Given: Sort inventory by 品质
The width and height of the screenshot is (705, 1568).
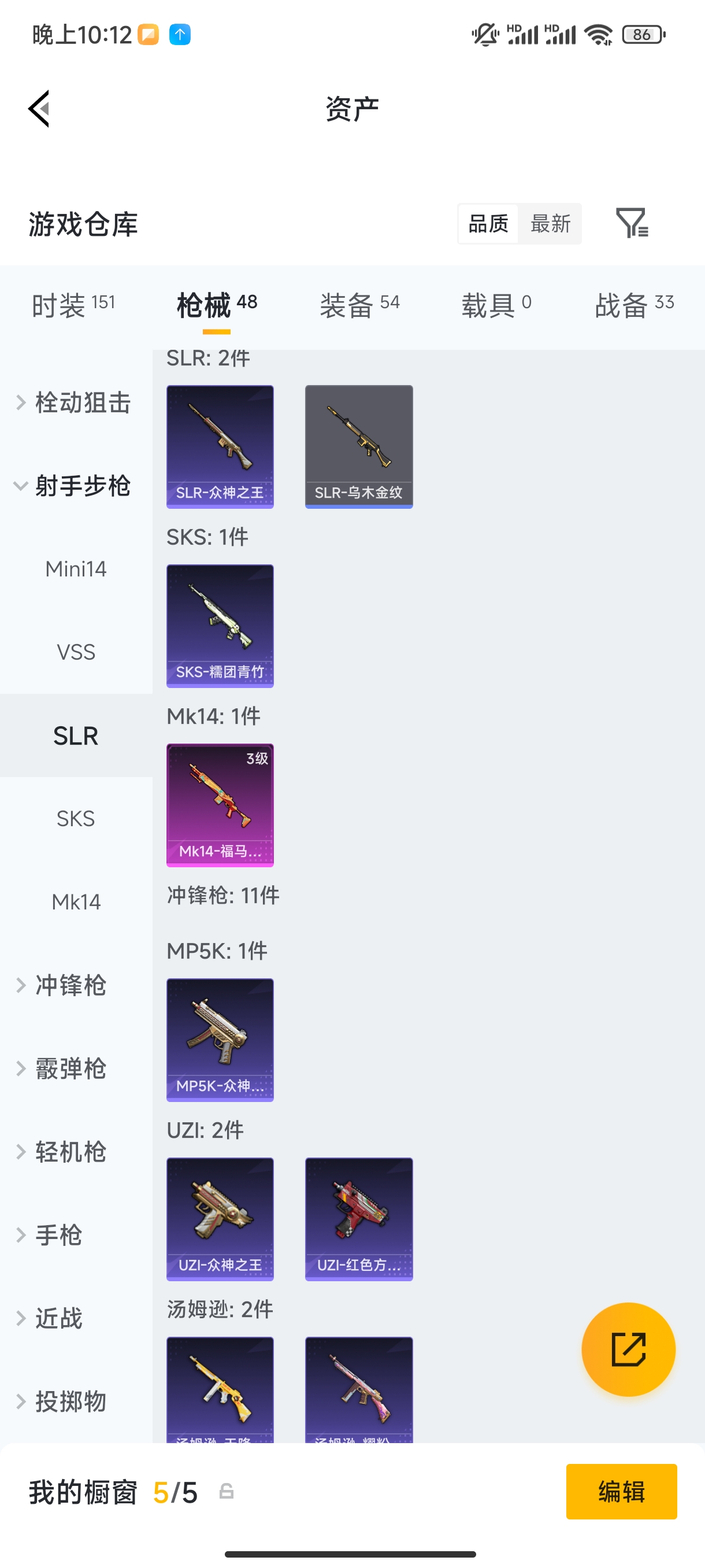Looking at the screenshot, I should 487,223.
